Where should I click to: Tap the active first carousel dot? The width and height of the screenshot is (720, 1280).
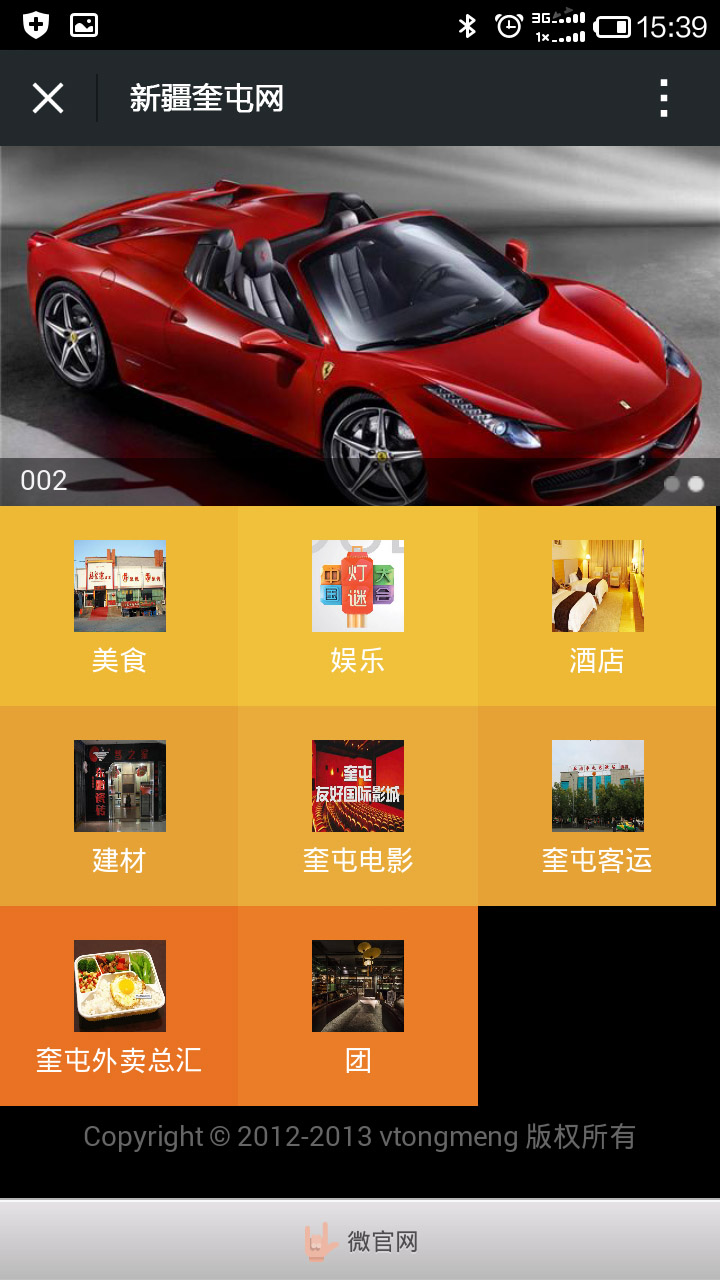coord(671,482)
